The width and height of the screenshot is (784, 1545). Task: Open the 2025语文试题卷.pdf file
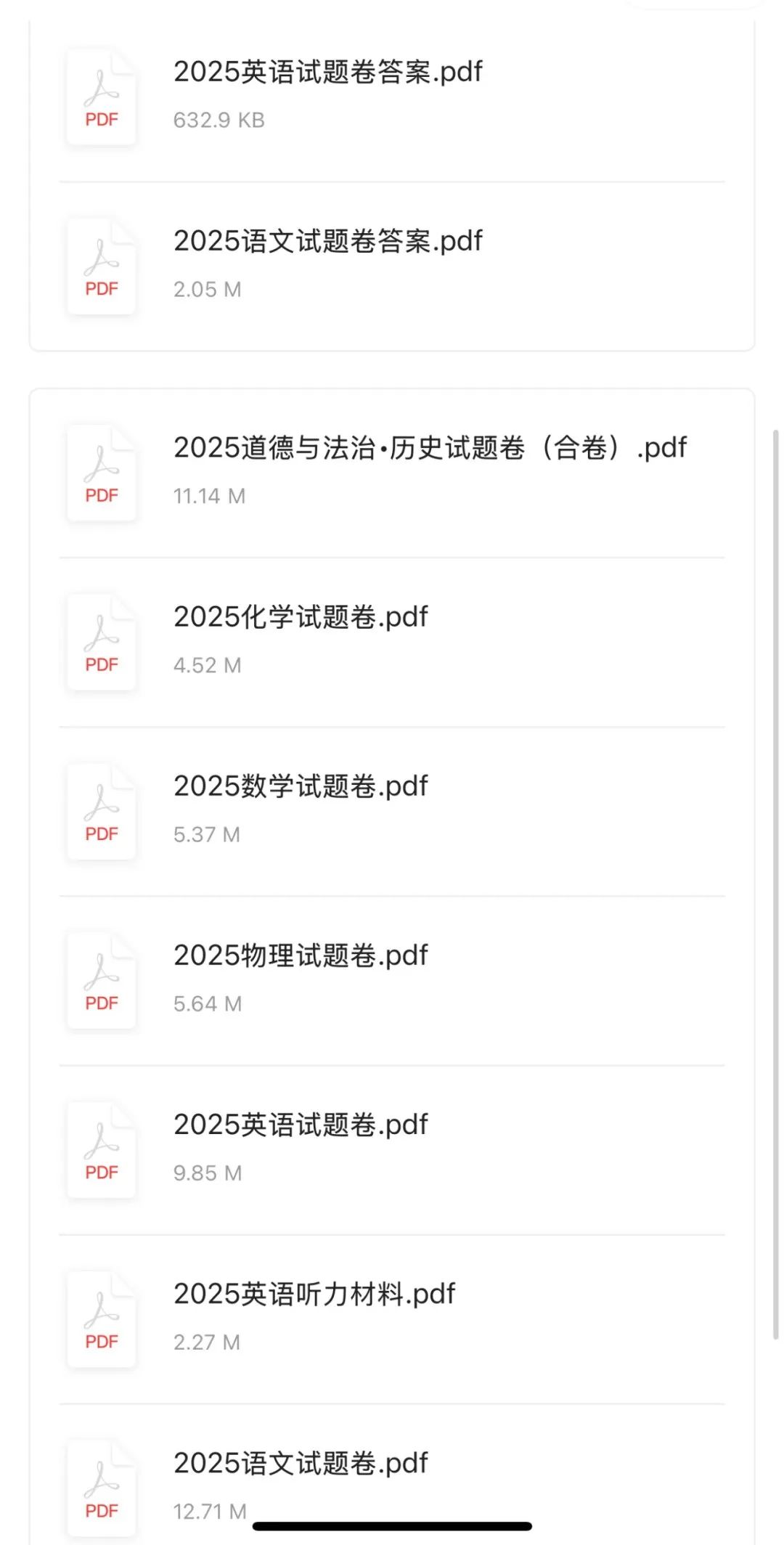point(301,1463)
